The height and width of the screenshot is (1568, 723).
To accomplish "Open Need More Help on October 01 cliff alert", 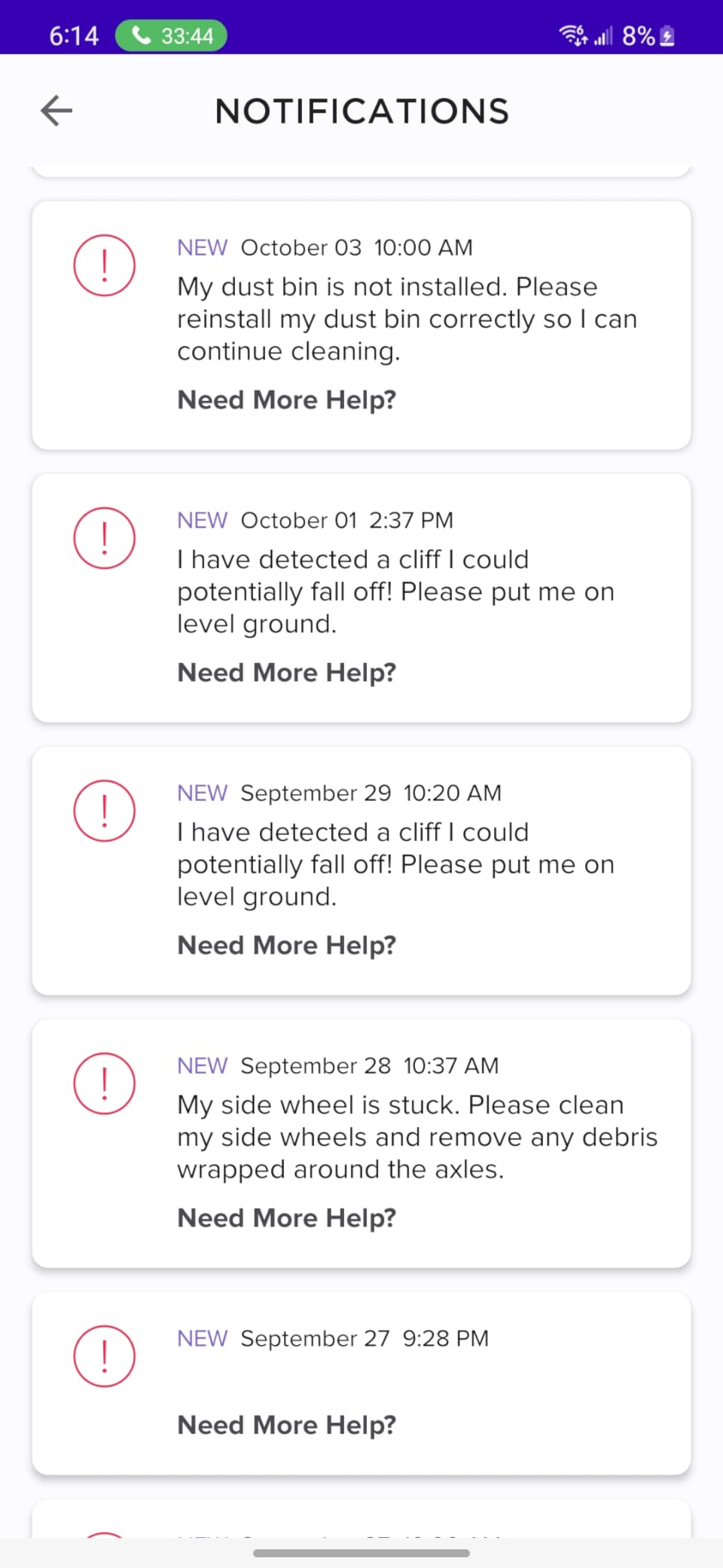I will tap(286, 672).
